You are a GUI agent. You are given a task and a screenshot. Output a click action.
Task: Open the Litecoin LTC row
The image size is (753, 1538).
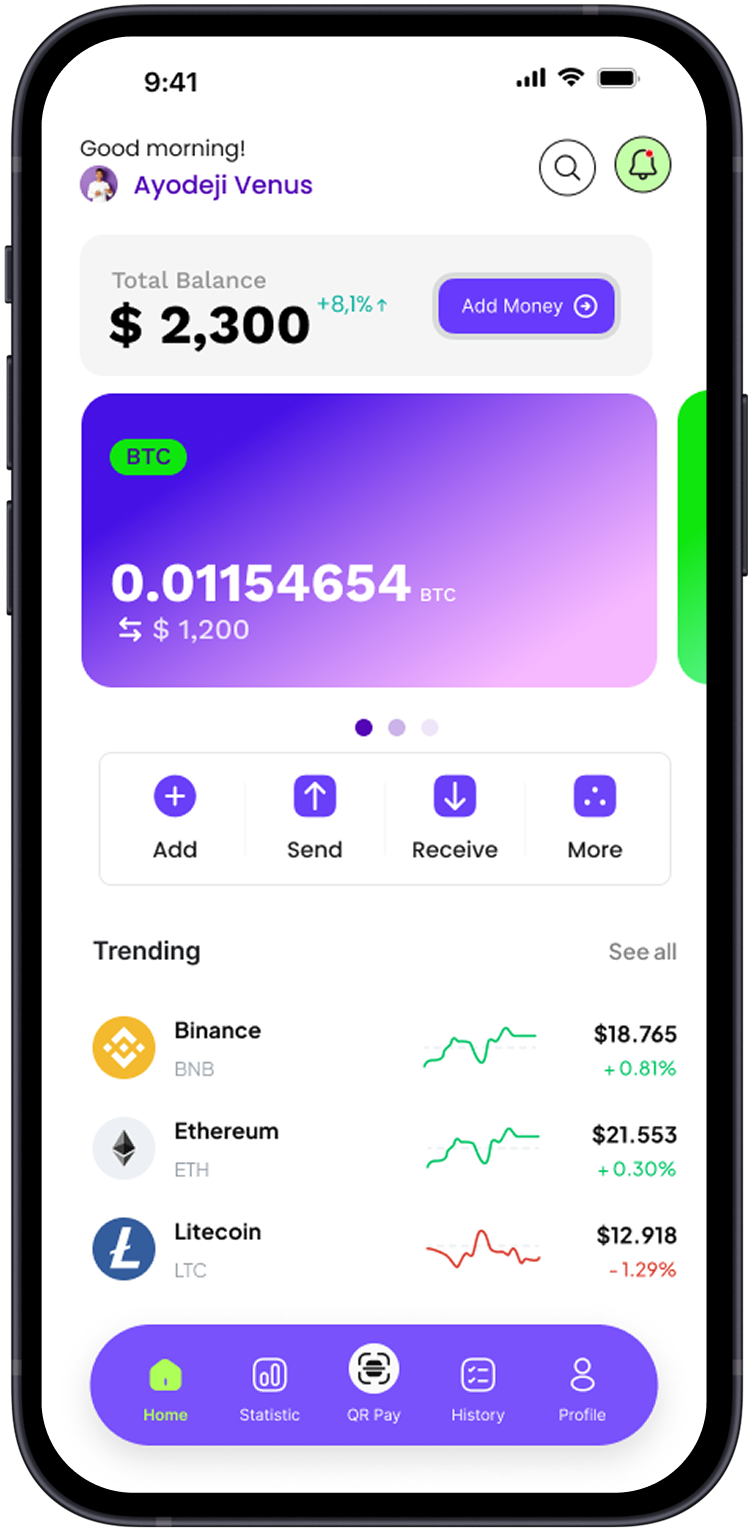point(384,1250)
